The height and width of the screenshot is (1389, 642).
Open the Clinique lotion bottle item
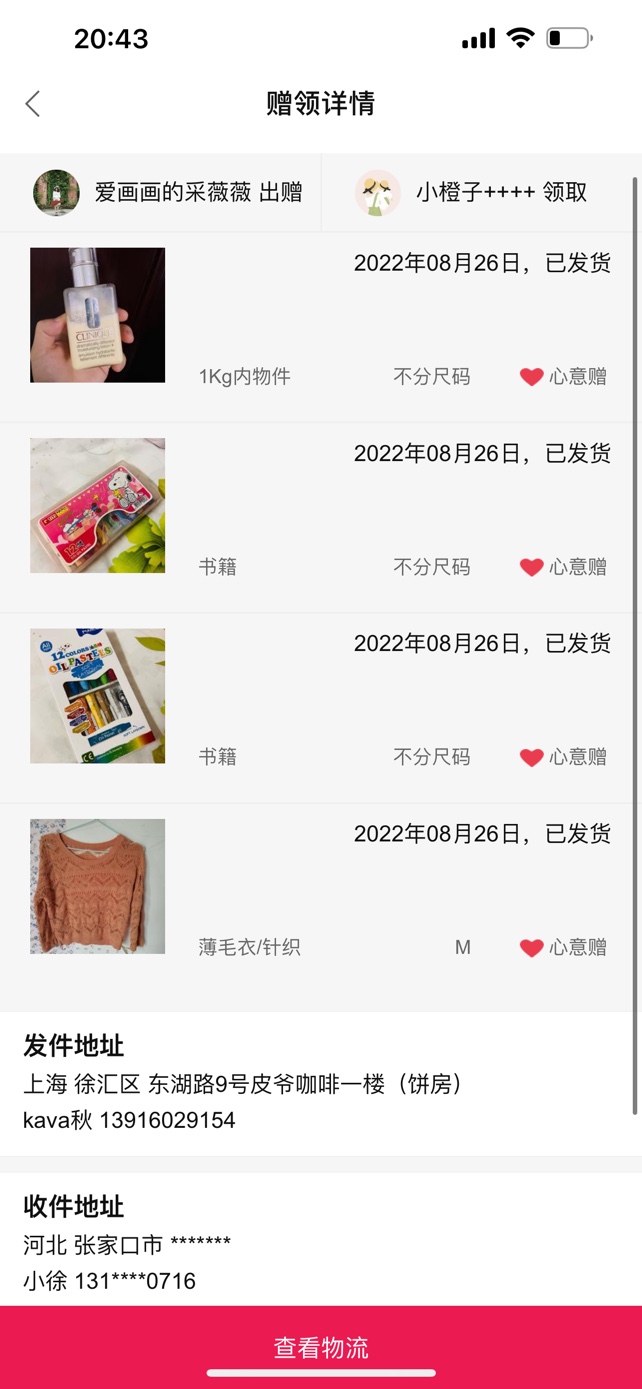pos(98,315)
